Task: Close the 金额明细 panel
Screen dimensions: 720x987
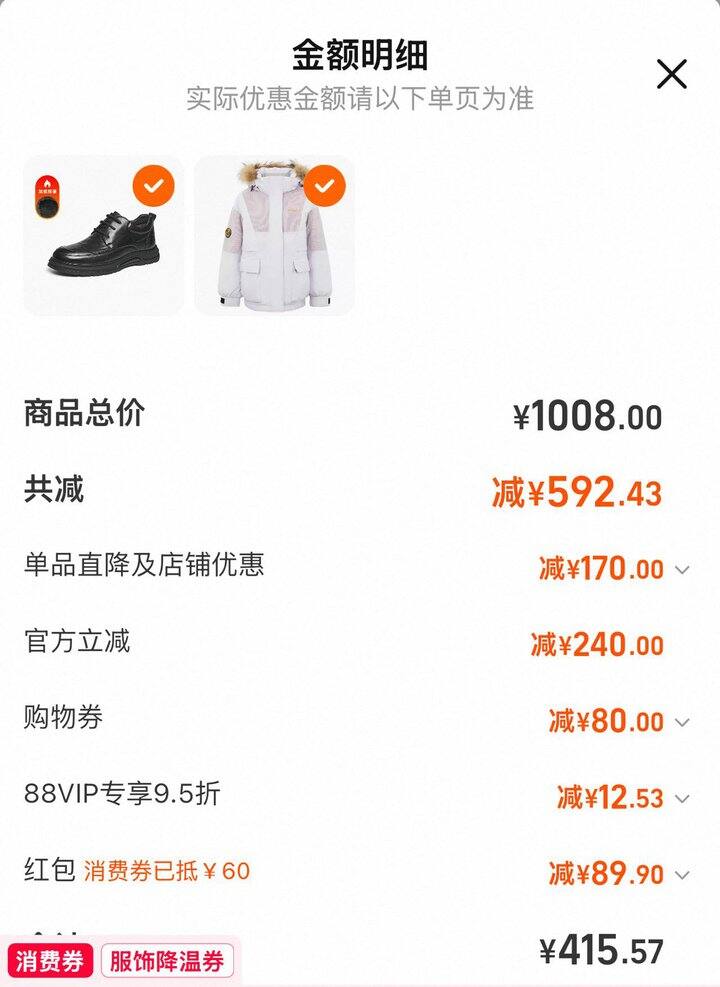Action: tap(671, 74)
